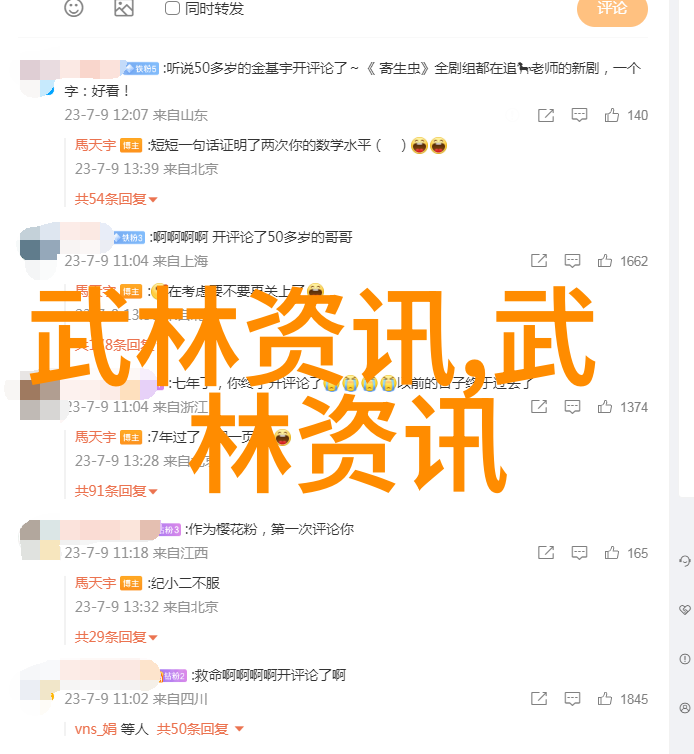Check the 同时转发 checkbox
This screenshot has height=754, width=694.
tap(173, 8)
